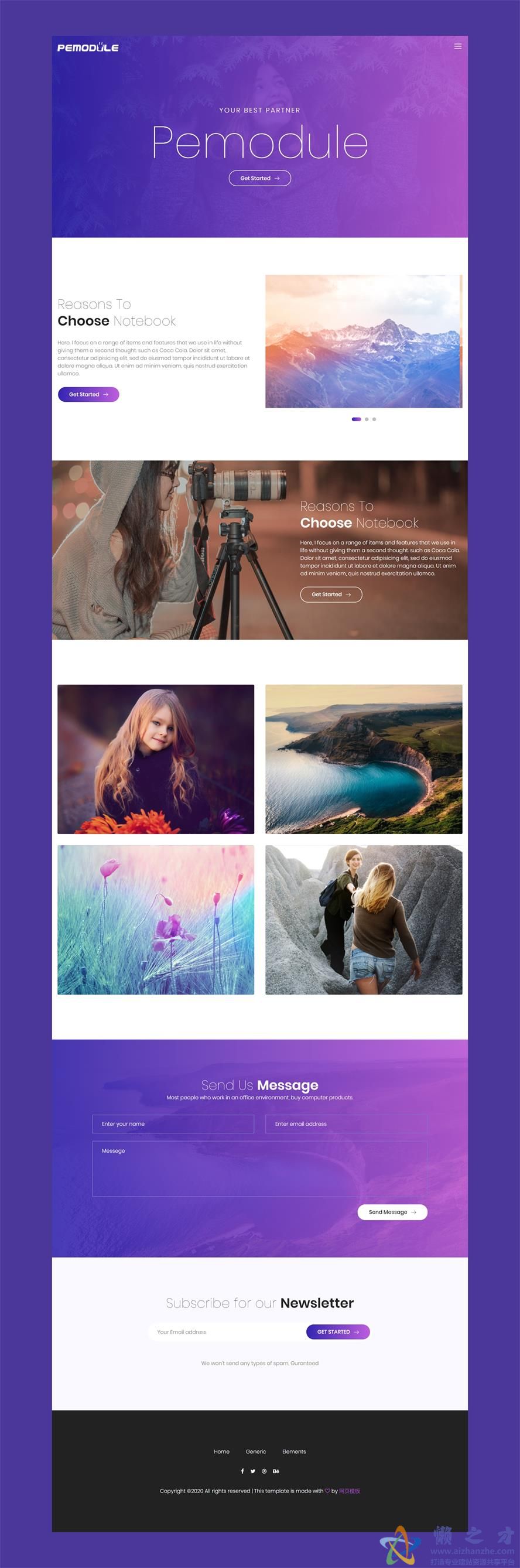Viewport: 520px width, 1568px height.
Task: Open the hikers on rocks photo
Action: click(364, 920)
